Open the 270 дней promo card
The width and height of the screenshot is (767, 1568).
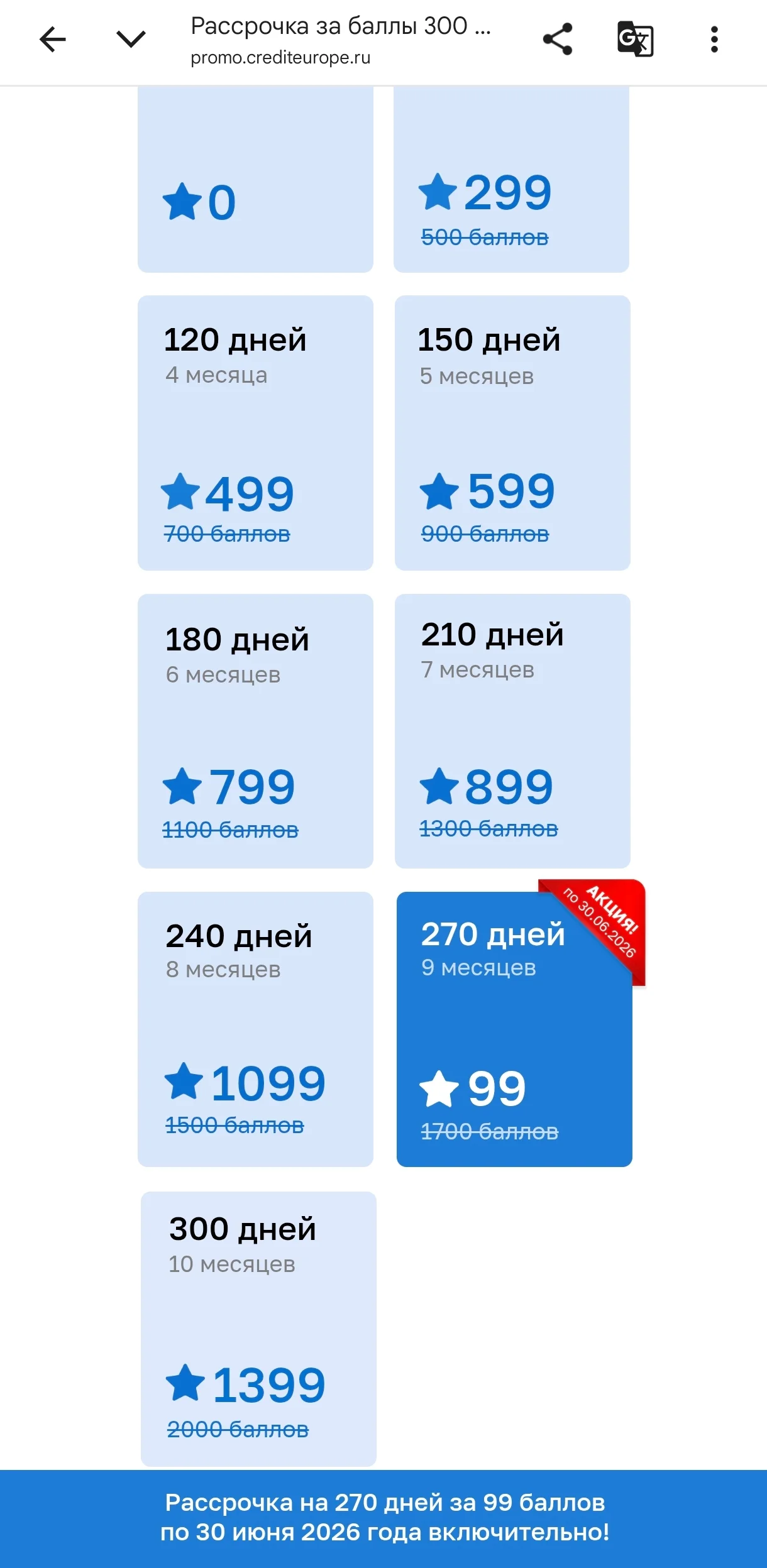point(514,1029)
